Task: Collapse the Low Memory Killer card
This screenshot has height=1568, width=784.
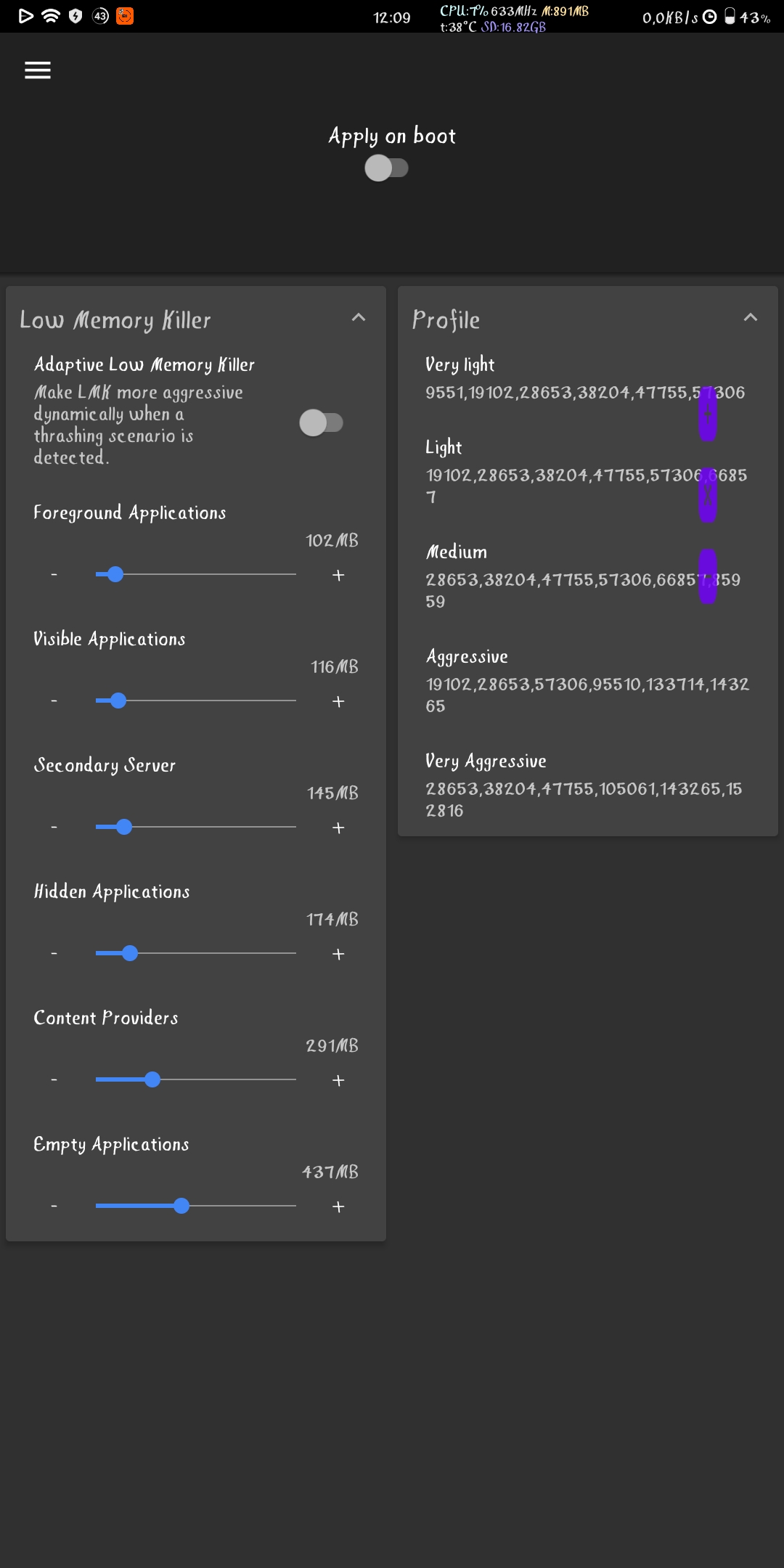Action: point(359,317)
